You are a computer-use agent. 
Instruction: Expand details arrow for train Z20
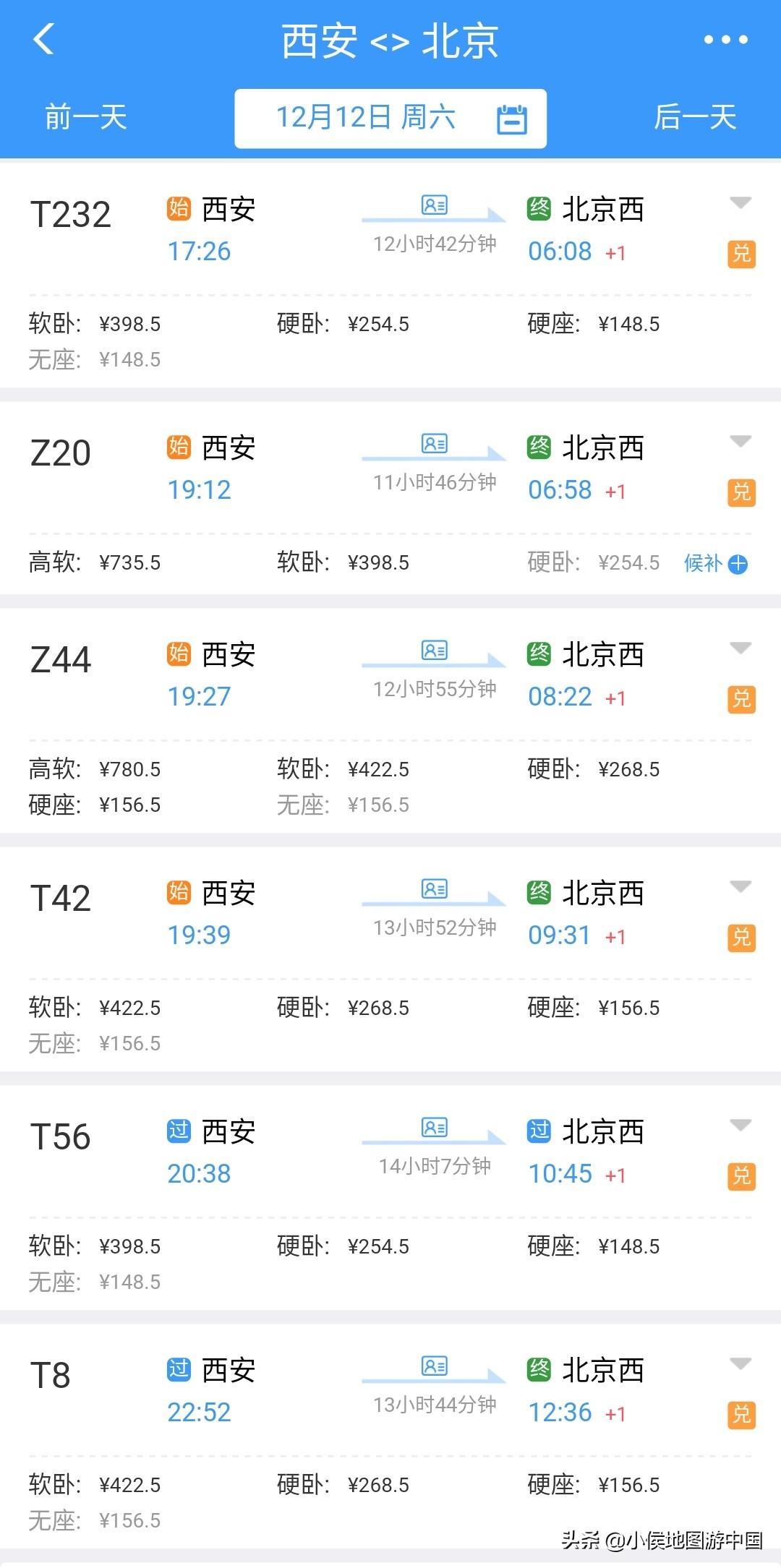pos(741,441)
